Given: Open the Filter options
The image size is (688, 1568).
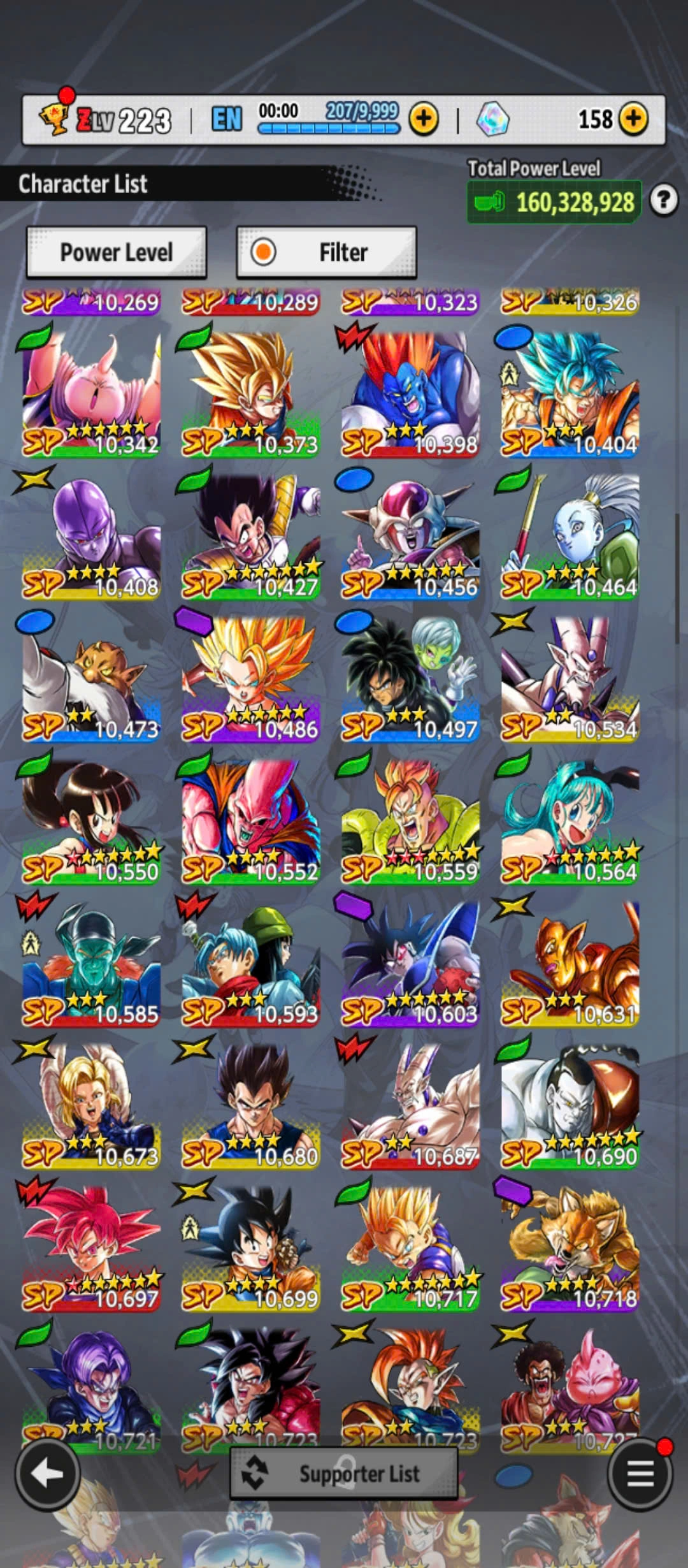Looking at the screenshot, I should pyautogui.click(x=326, y=252).
